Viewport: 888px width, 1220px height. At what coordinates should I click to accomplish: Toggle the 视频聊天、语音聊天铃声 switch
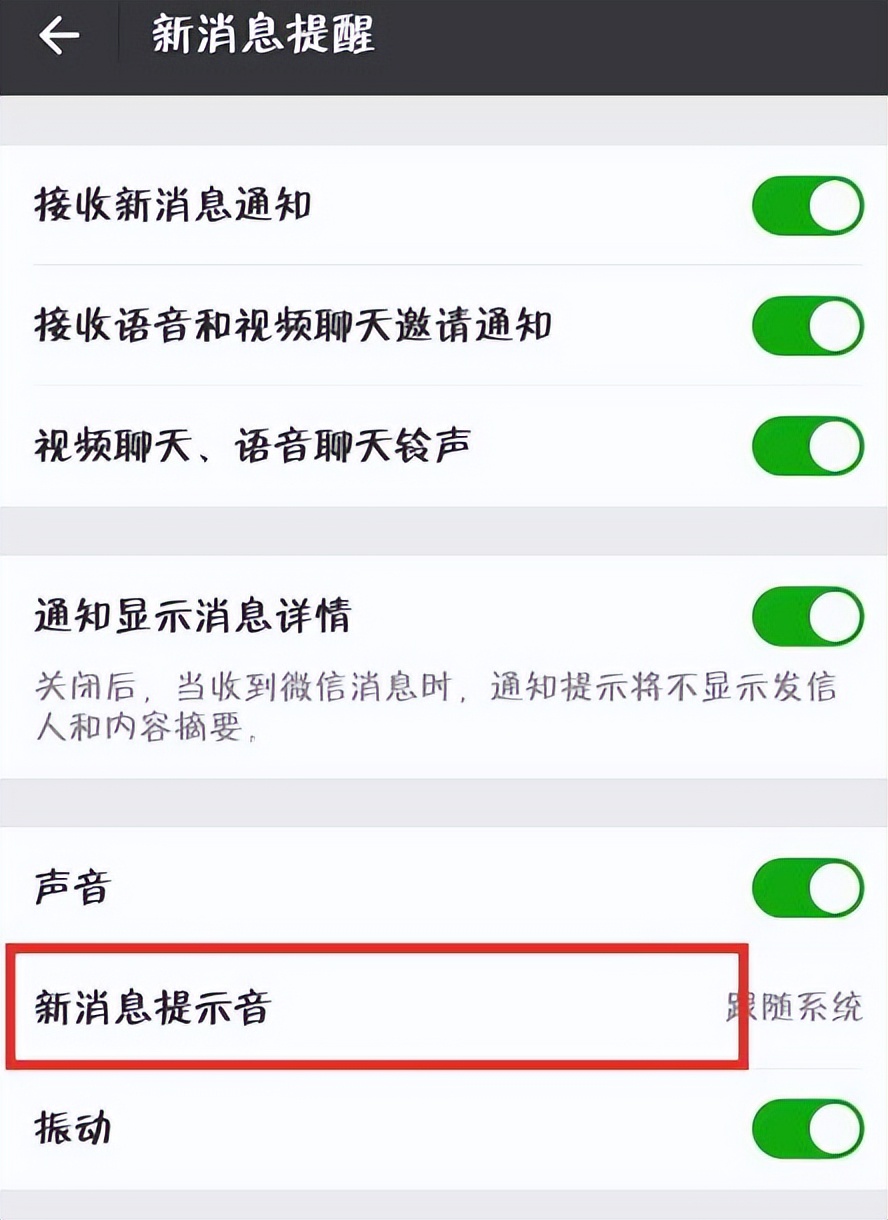click(805, 443)
